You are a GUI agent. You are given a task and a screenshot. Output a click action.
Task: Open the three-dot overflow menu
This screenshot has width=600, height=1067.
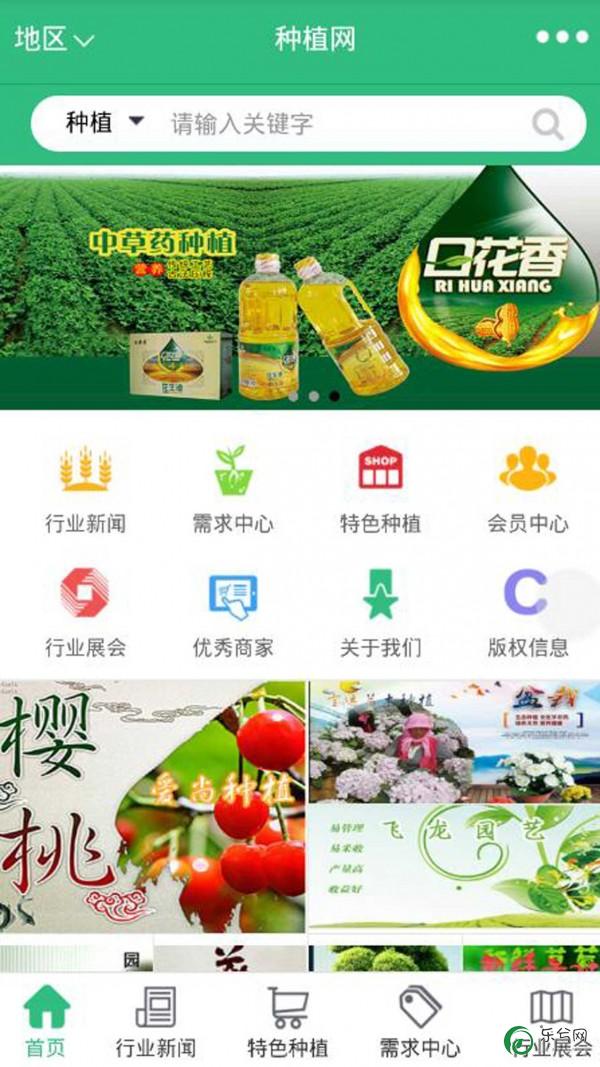pyautogui.click(x=561, y=38)
